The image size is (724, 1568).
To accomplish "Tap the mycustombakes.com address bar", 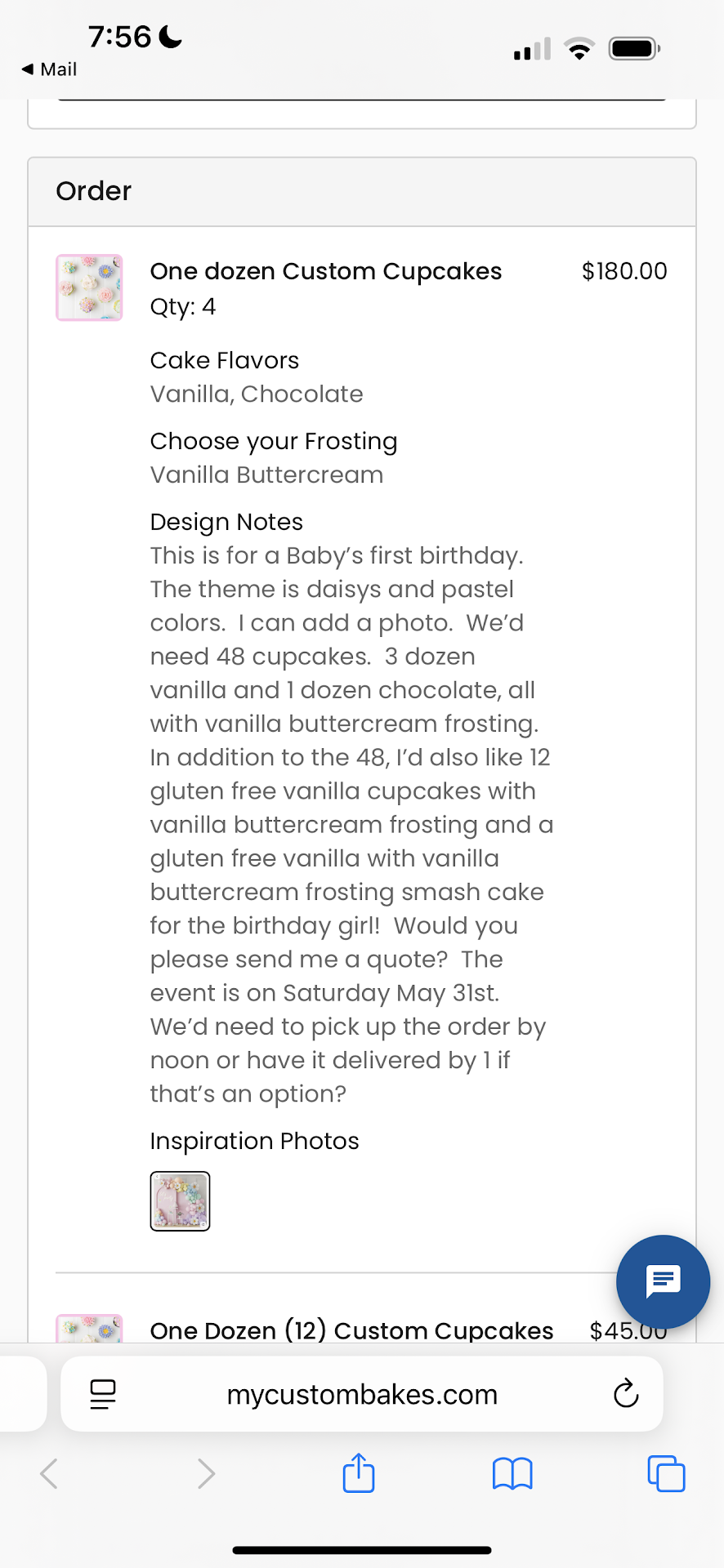I will [x=362, y=1395].
